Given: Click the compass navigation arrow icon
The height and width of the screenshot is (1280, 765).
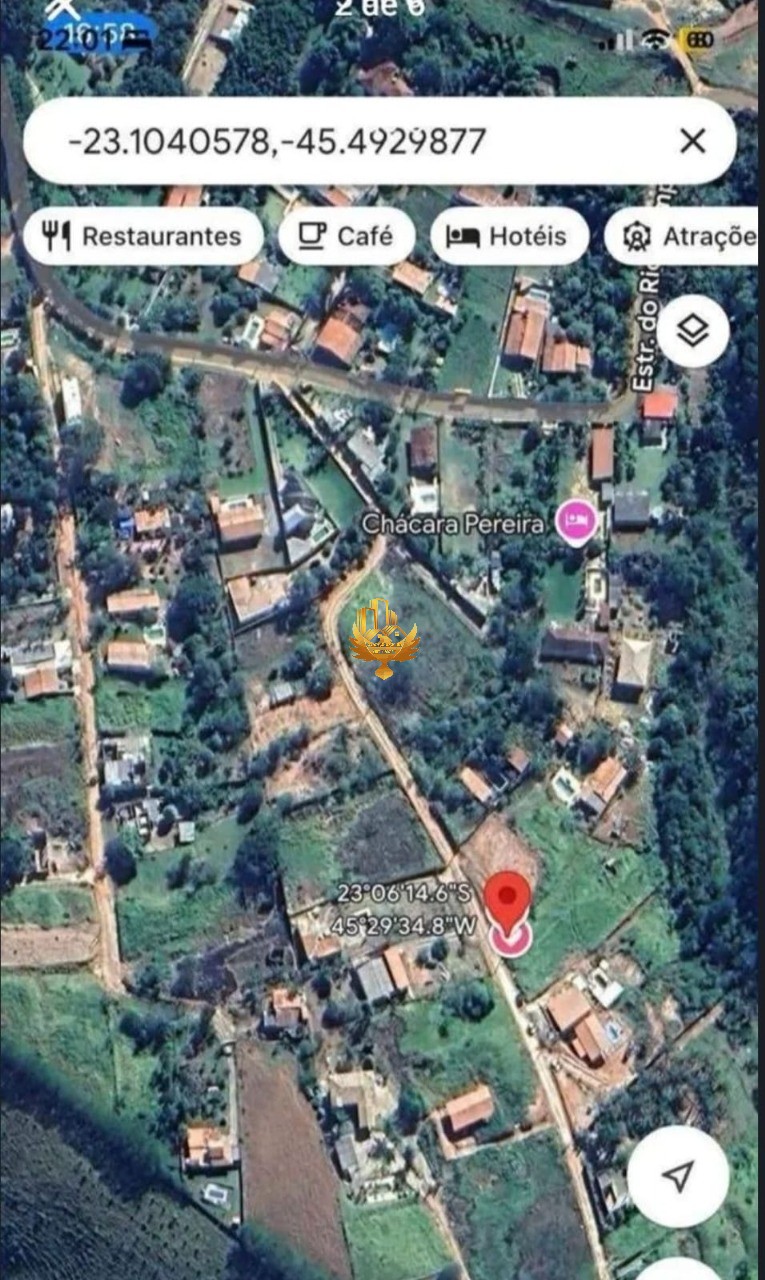Looking at the screenshot, I should click(x=678, y=1178).
